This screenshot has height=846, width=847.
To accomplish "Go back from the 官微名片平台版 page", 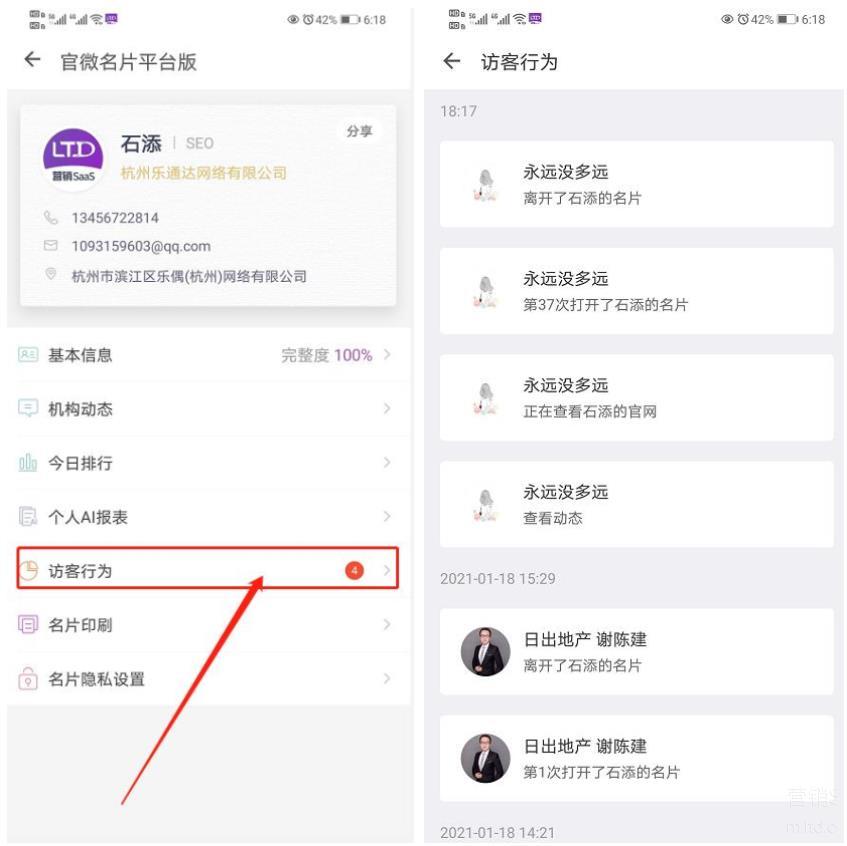I will [x=33, y=61].
